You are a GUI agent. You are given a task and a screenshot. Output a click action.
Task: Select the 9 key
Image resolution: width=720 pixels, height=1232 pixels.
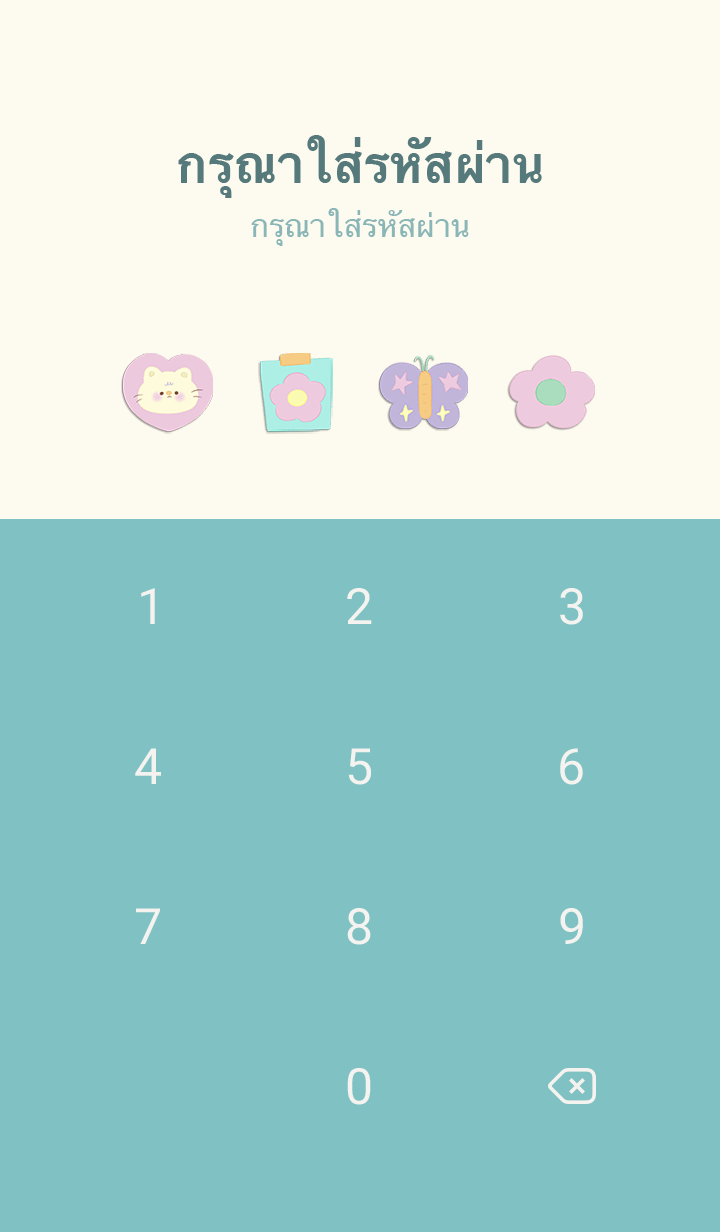pyautogui.click(x=571, y=927)
